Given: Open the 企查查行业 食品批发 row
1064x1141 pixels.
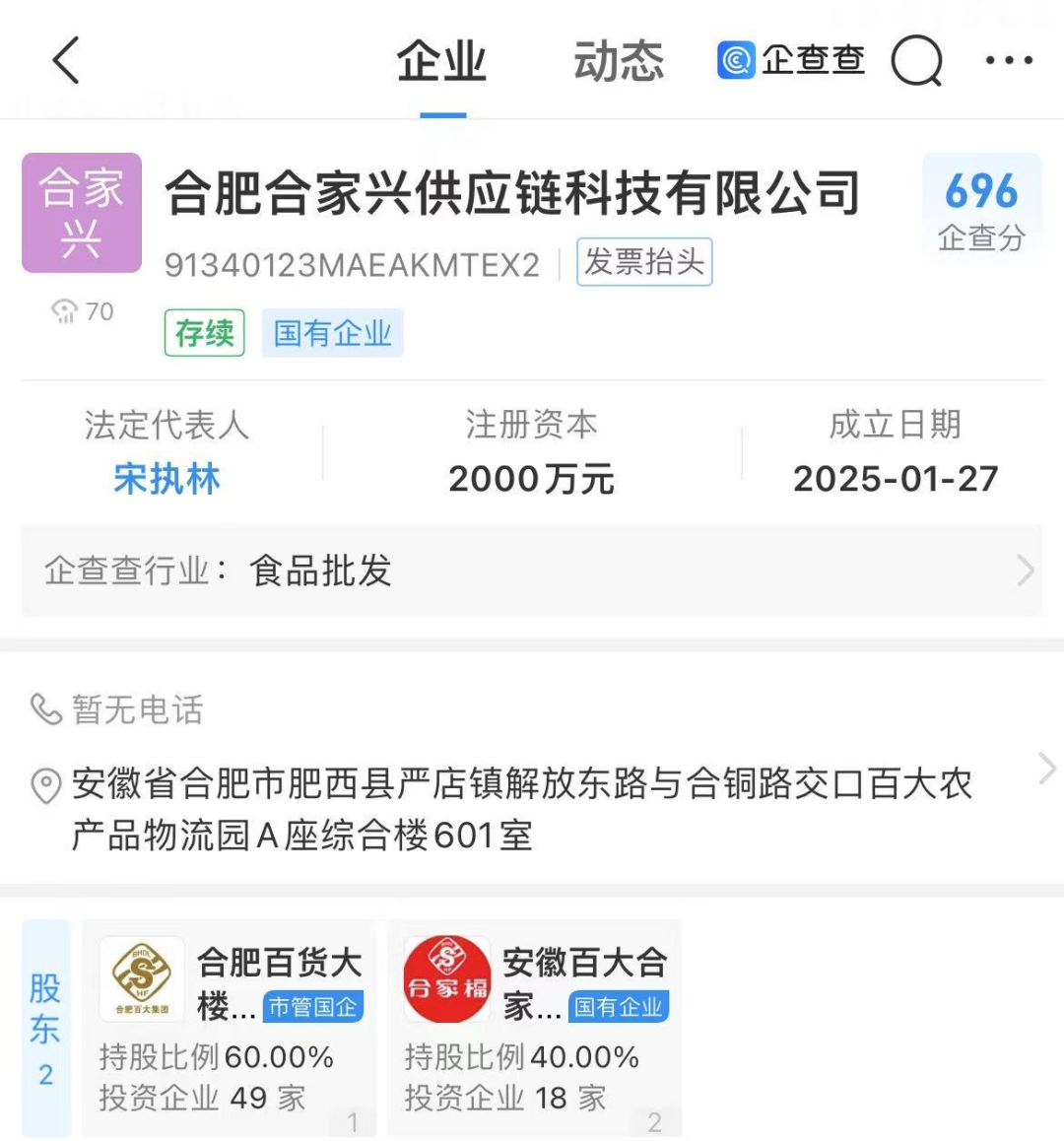Looking at the screenshot, I should [x=532, y=570].
